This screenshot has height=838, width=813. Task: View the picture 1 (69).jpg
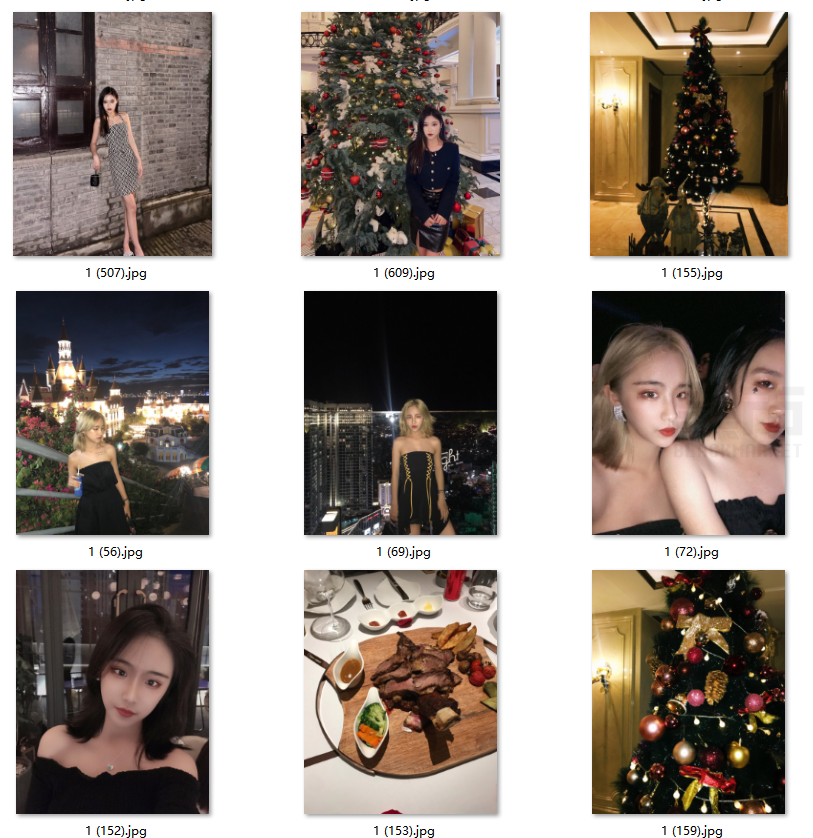click(x=400, y=413)
